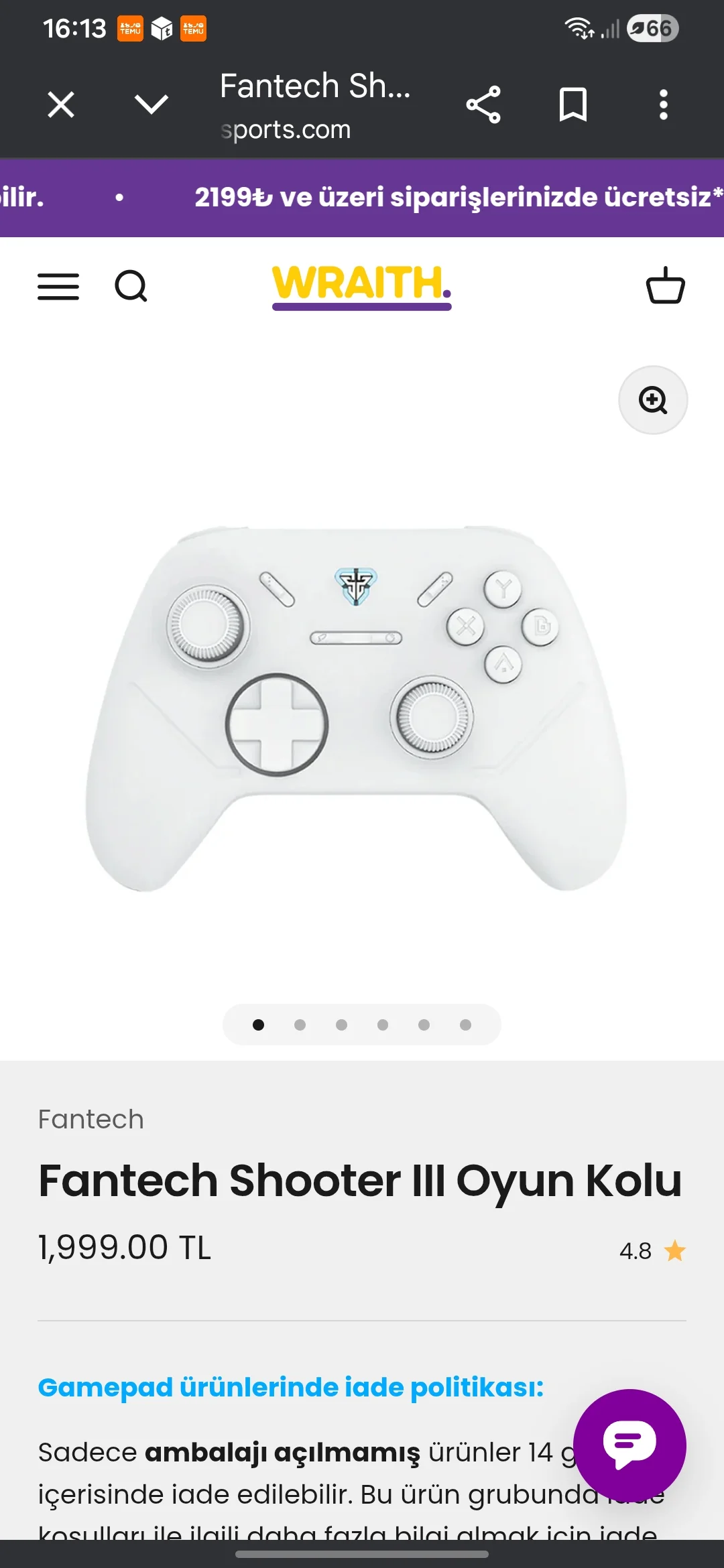Open the shopping basket
The width and height of the screenshot is (724, 1568).
click(665, 286)
